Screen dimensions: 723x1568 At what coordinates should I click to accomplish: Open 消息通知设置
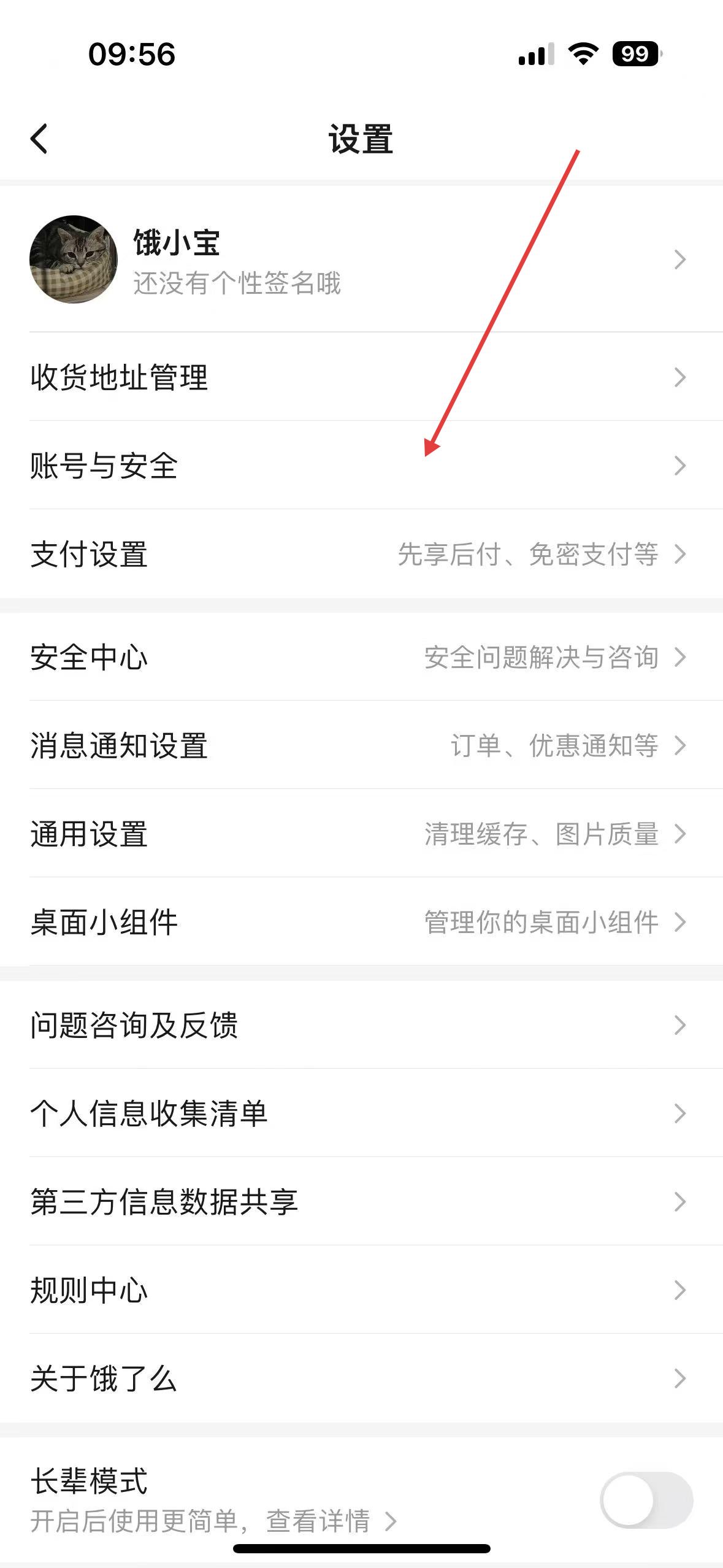[x=361, y=745]
